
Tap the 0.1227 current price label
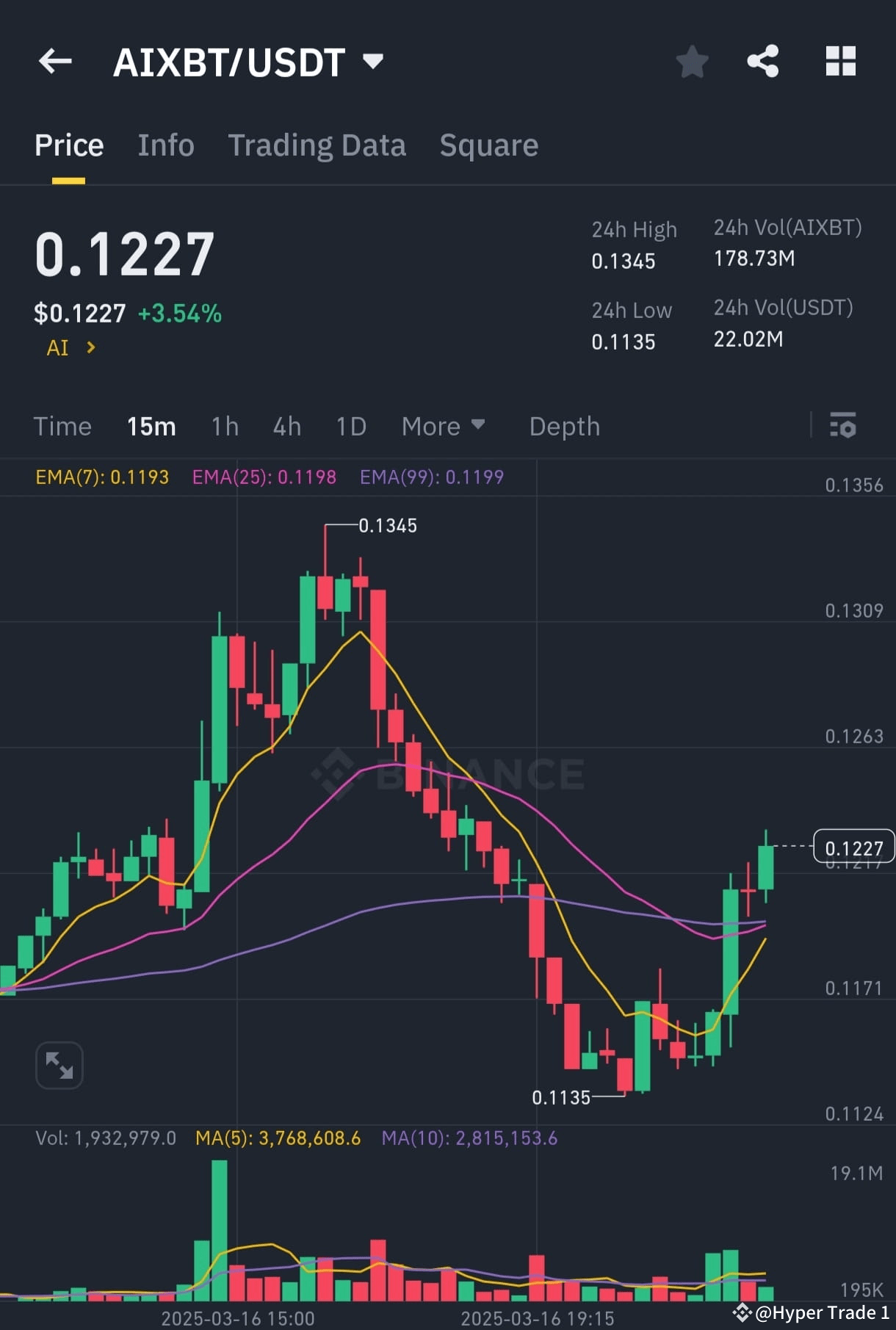853,847
